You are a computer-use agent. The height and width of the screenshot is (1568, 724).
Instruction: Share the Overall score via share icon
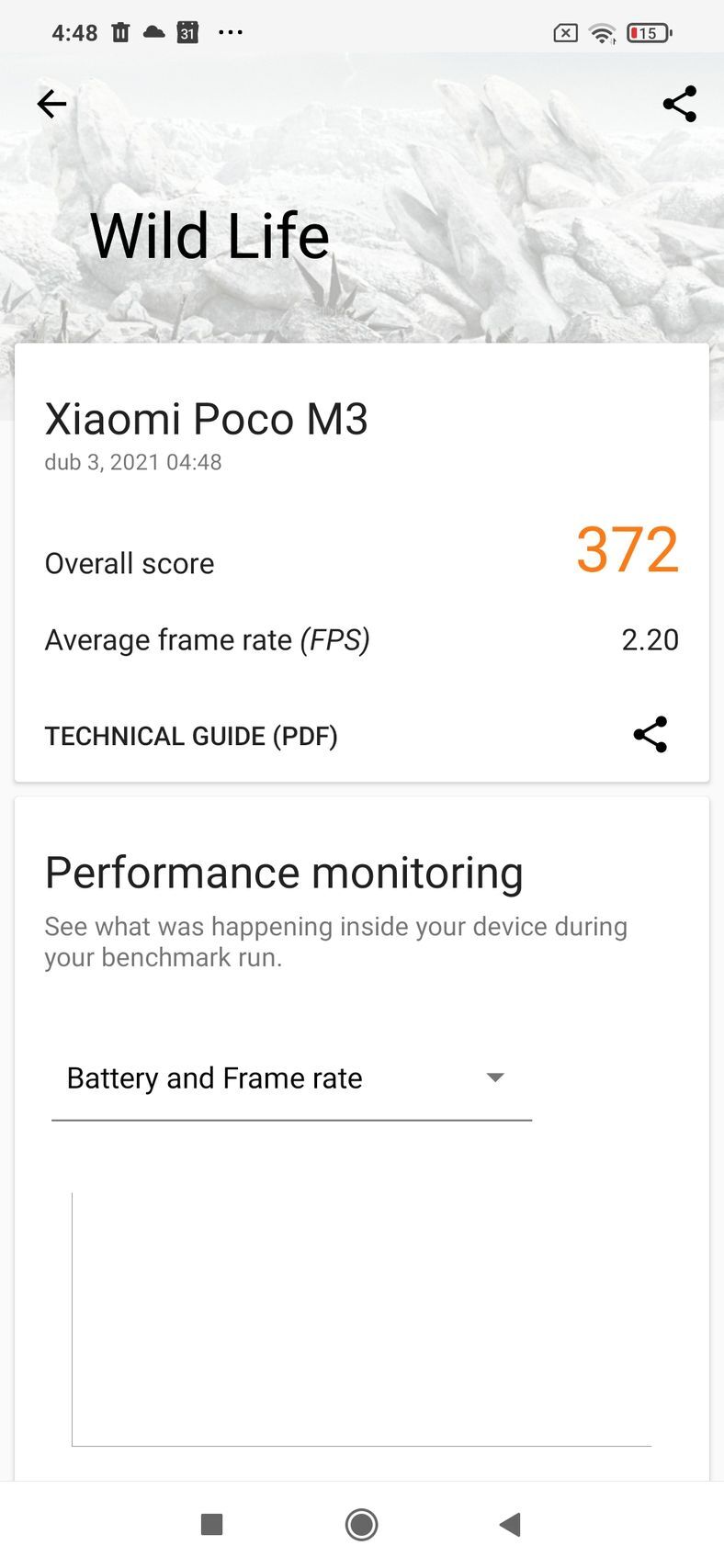650,735
